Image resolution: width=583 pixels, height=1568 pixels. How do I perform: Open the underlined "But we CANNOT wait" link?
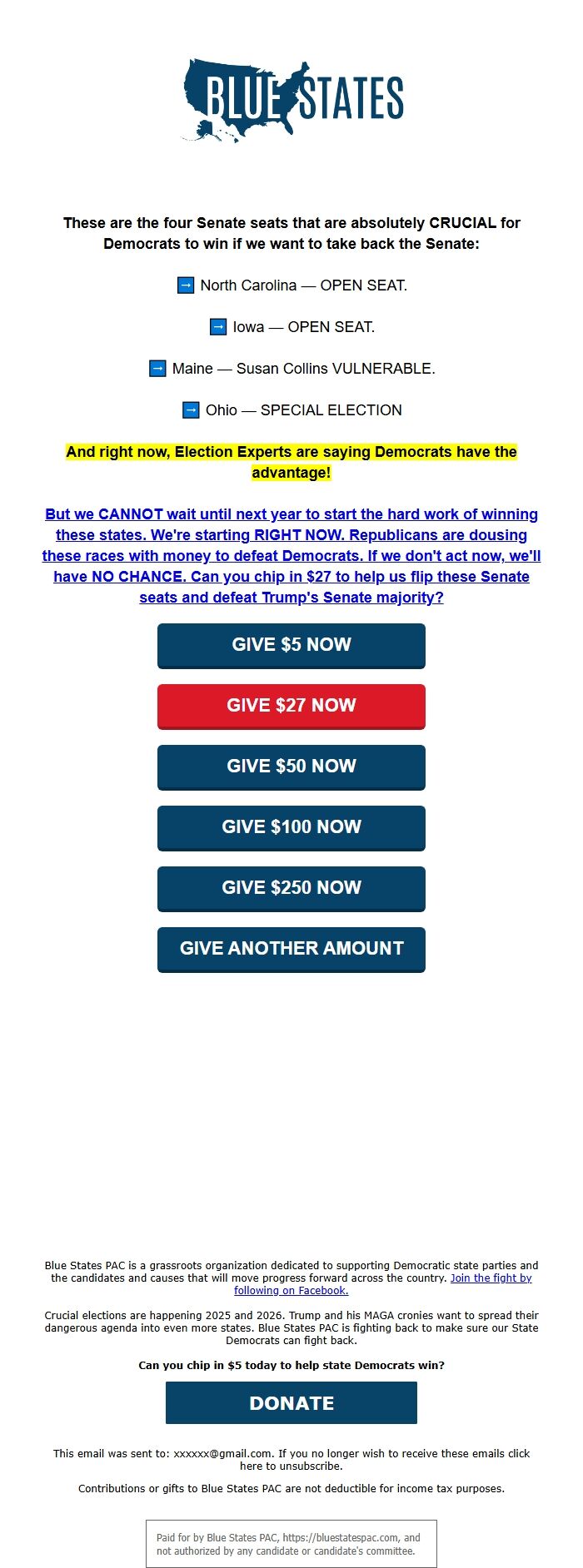291,556
